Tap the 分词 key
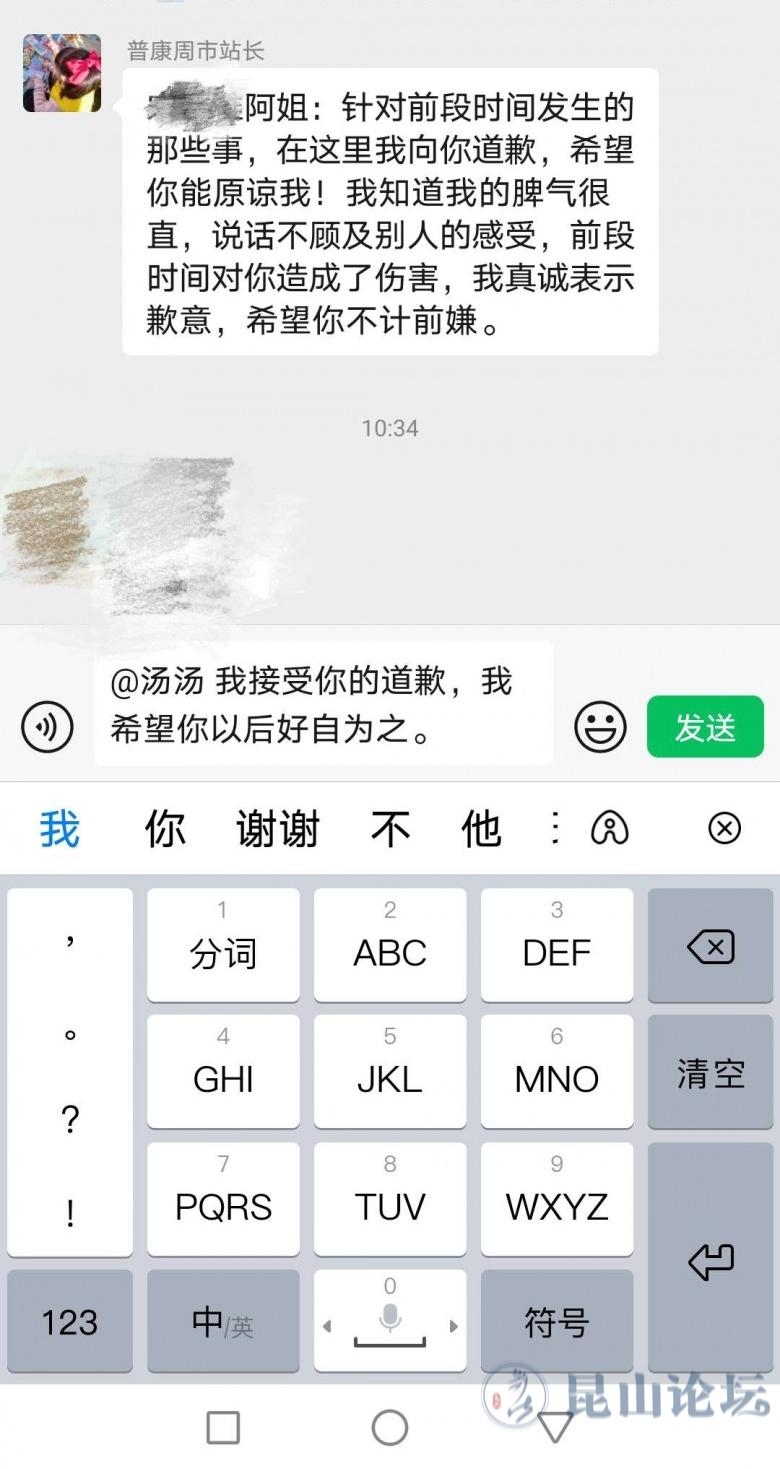This screenshot has height=1469, width=780. (223, 946)
